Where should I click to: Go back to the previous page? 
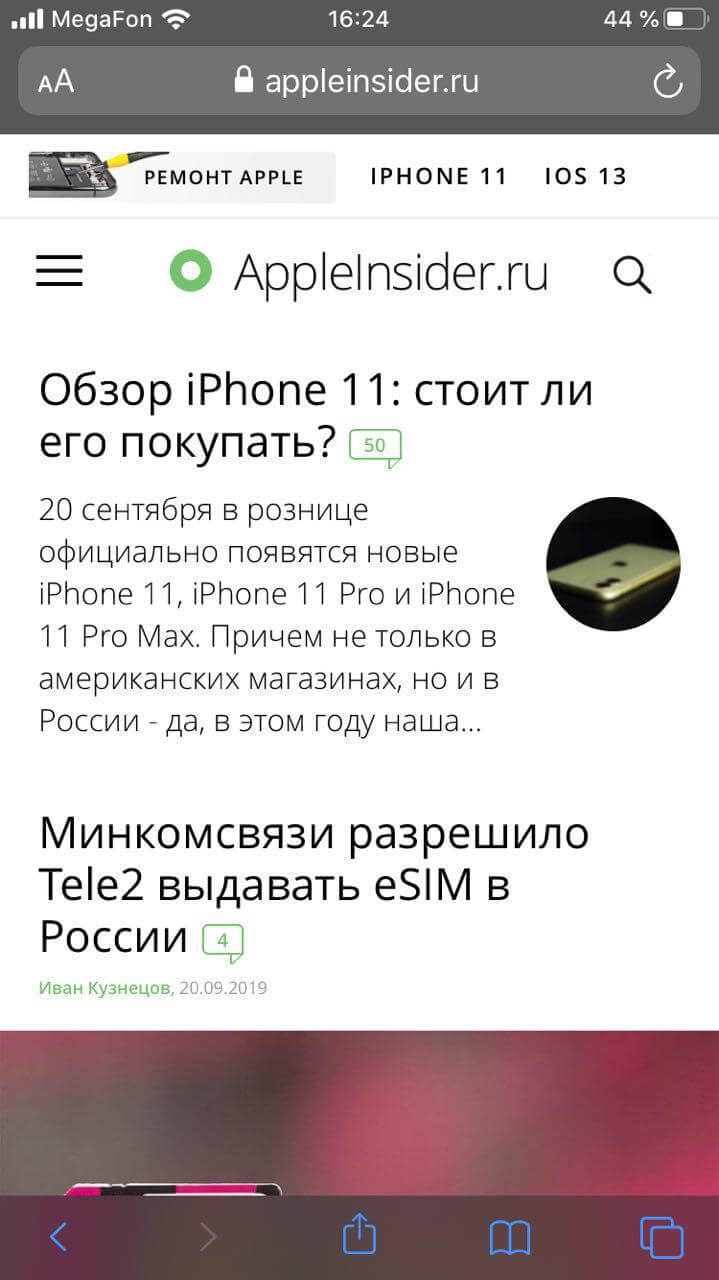coord(59,1237)
